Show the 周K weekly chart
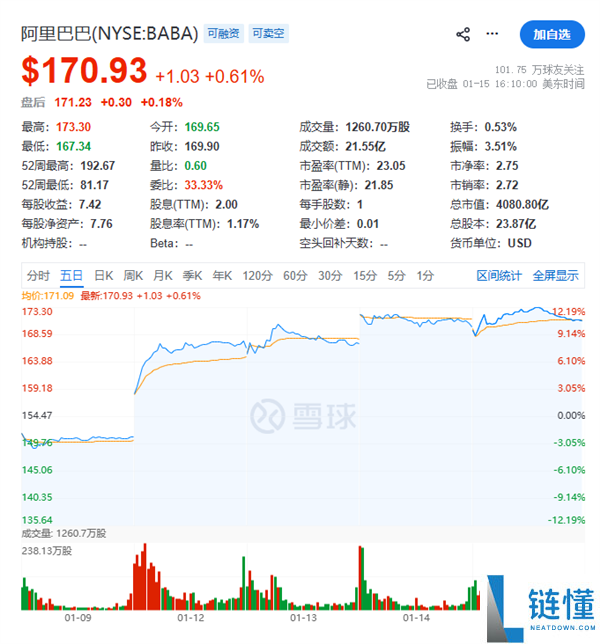Image resolution: width=600 pixels, height=644 pixels. pyautogui.click(x=133, y=275)
